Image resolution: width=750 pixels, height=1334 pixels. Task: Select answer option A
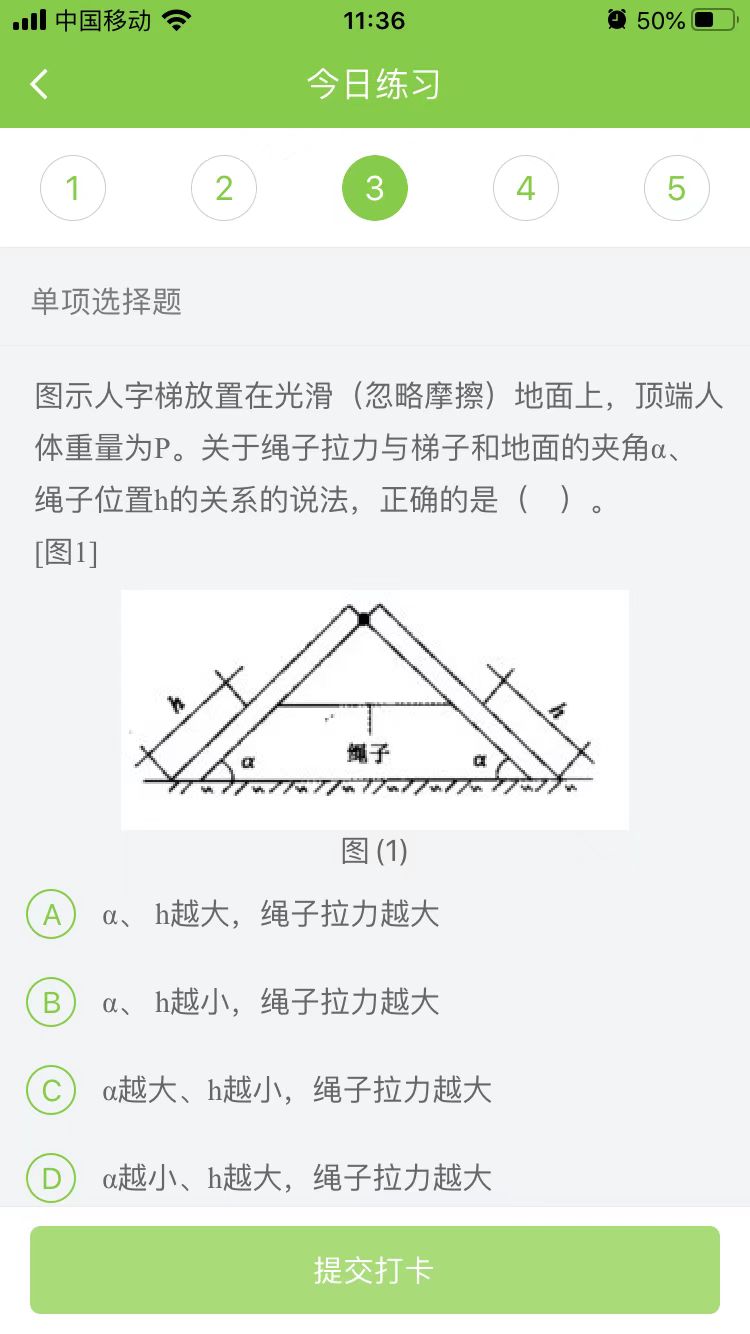(51, 914)
